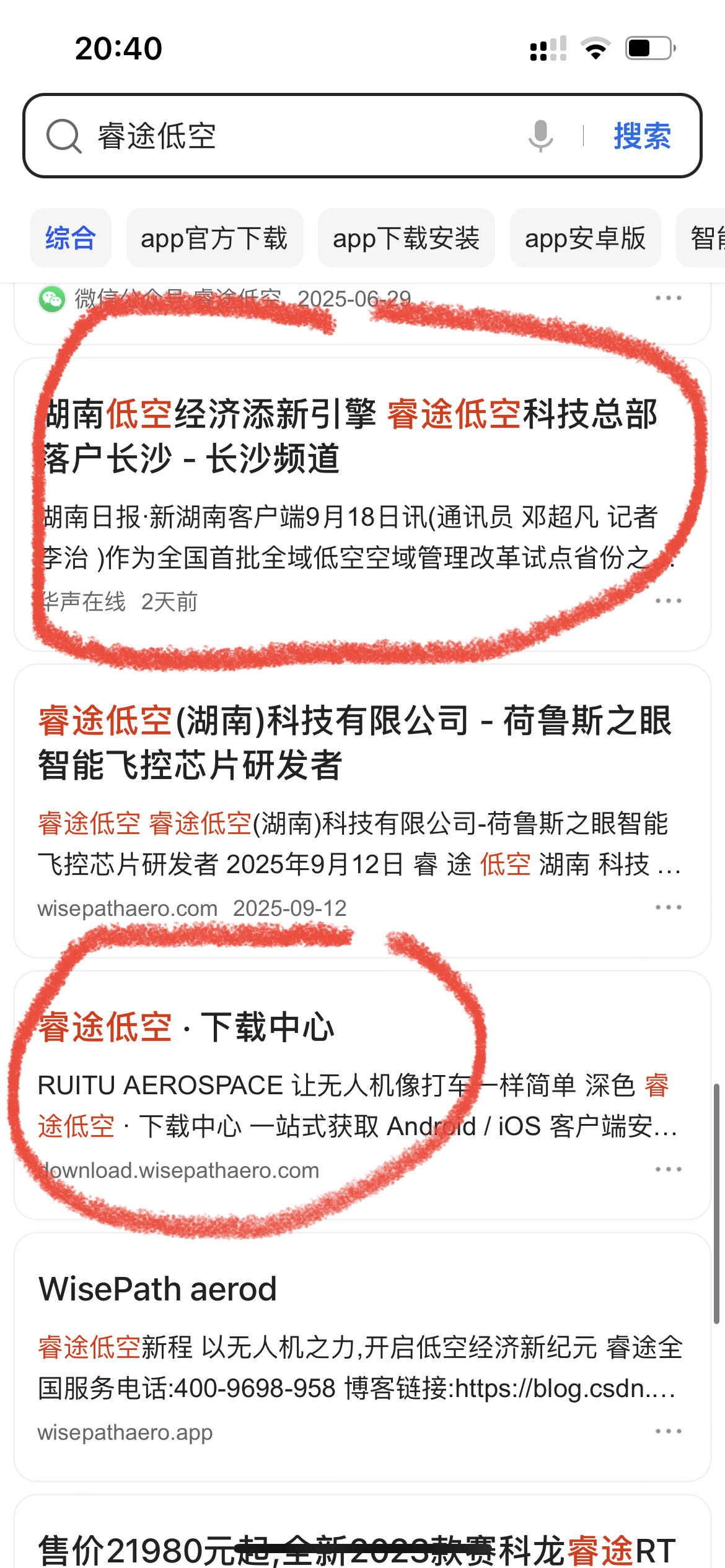Select the app下载安装 chip
Viewport: 725px width, 1568px height.
406,238
